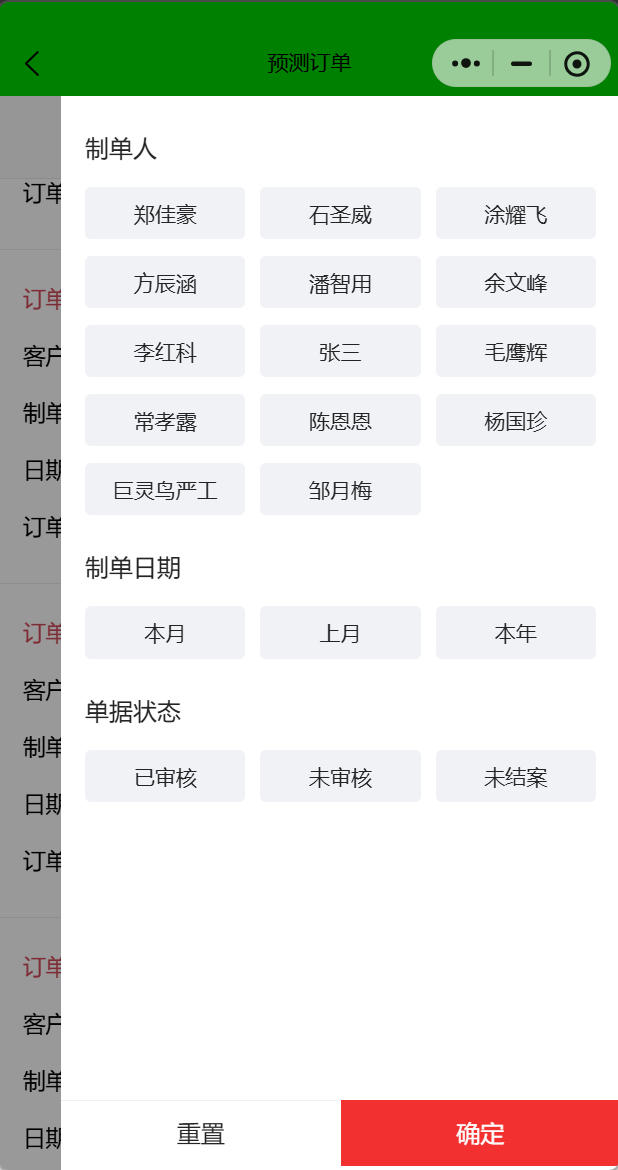This screenshot has height=1170, width=618.
Task: Select 巨灵鸟严工 as creator
Action: coord(165,490)
